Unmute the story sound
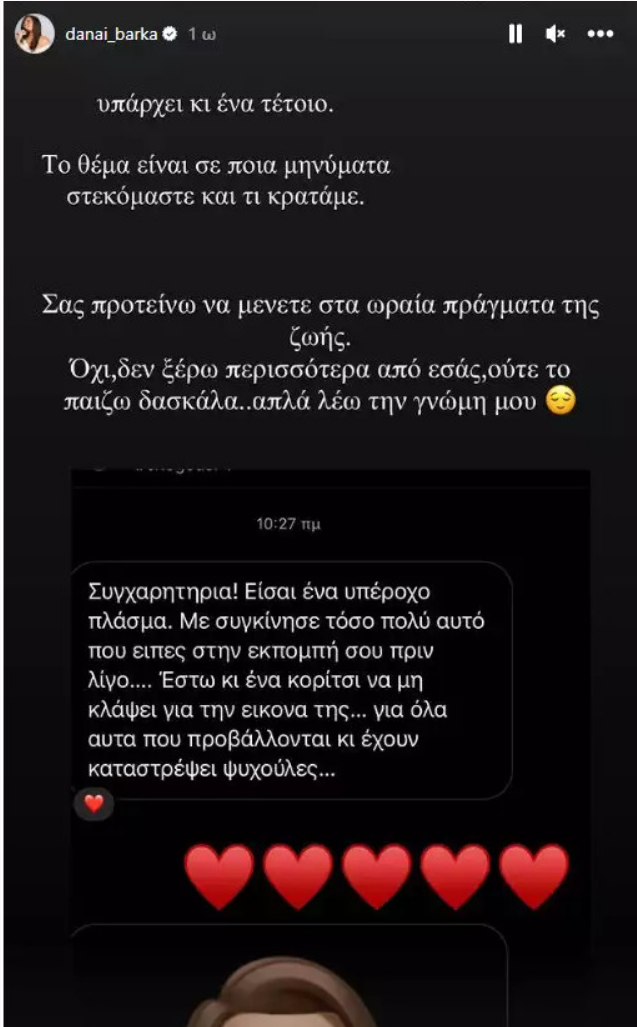637x1027 pixels. tap(556, 34)
